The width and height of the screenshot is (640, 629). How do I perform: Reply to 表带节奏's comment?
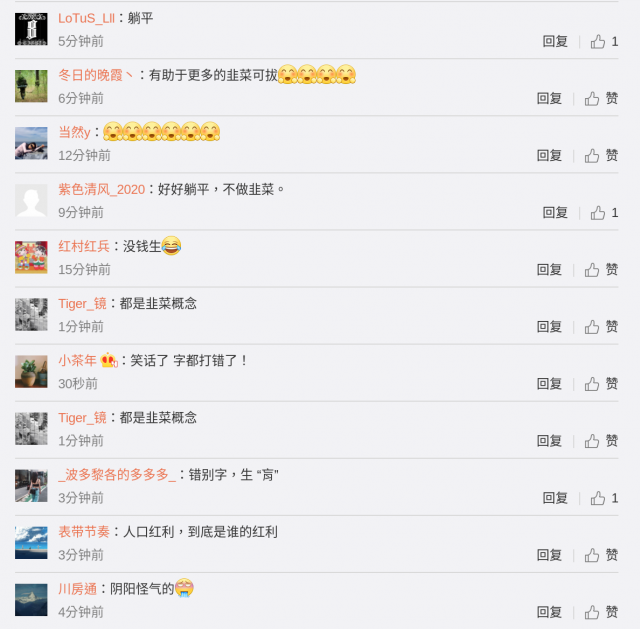pos(549,554)
